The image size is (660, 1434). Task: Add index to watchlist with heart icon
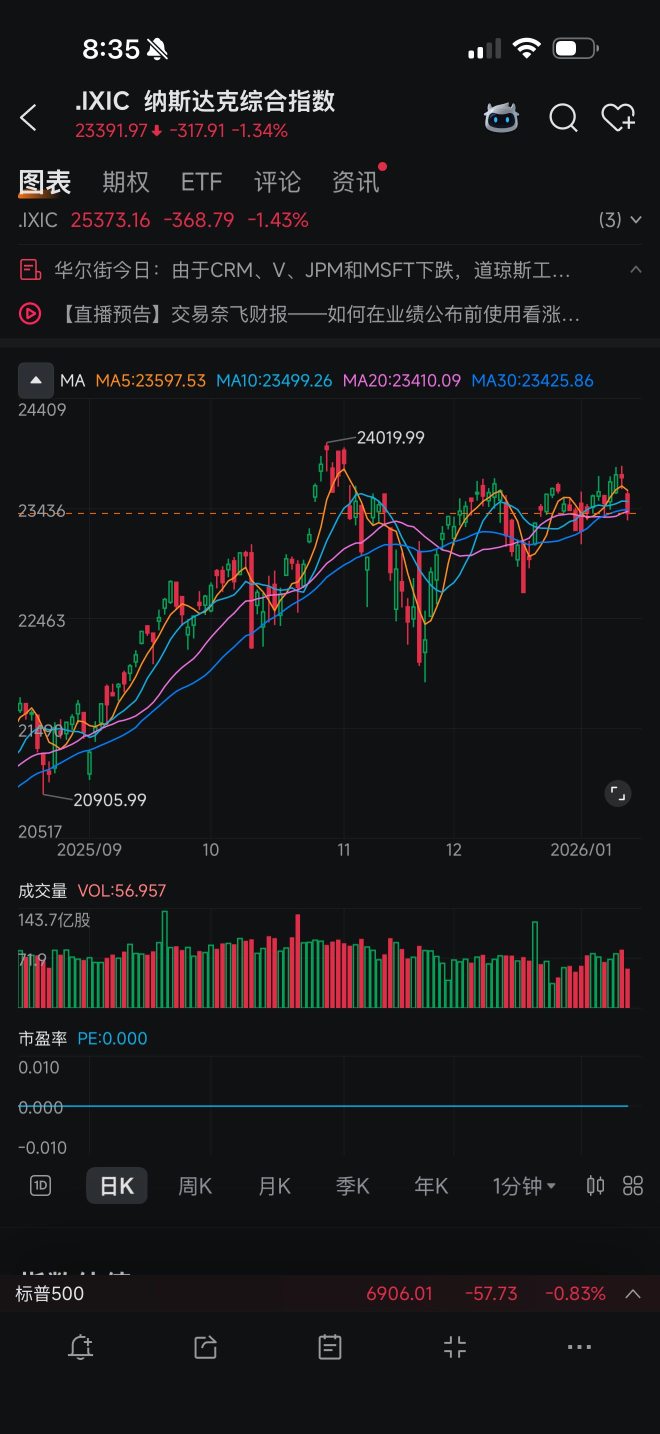pos(618,118)
